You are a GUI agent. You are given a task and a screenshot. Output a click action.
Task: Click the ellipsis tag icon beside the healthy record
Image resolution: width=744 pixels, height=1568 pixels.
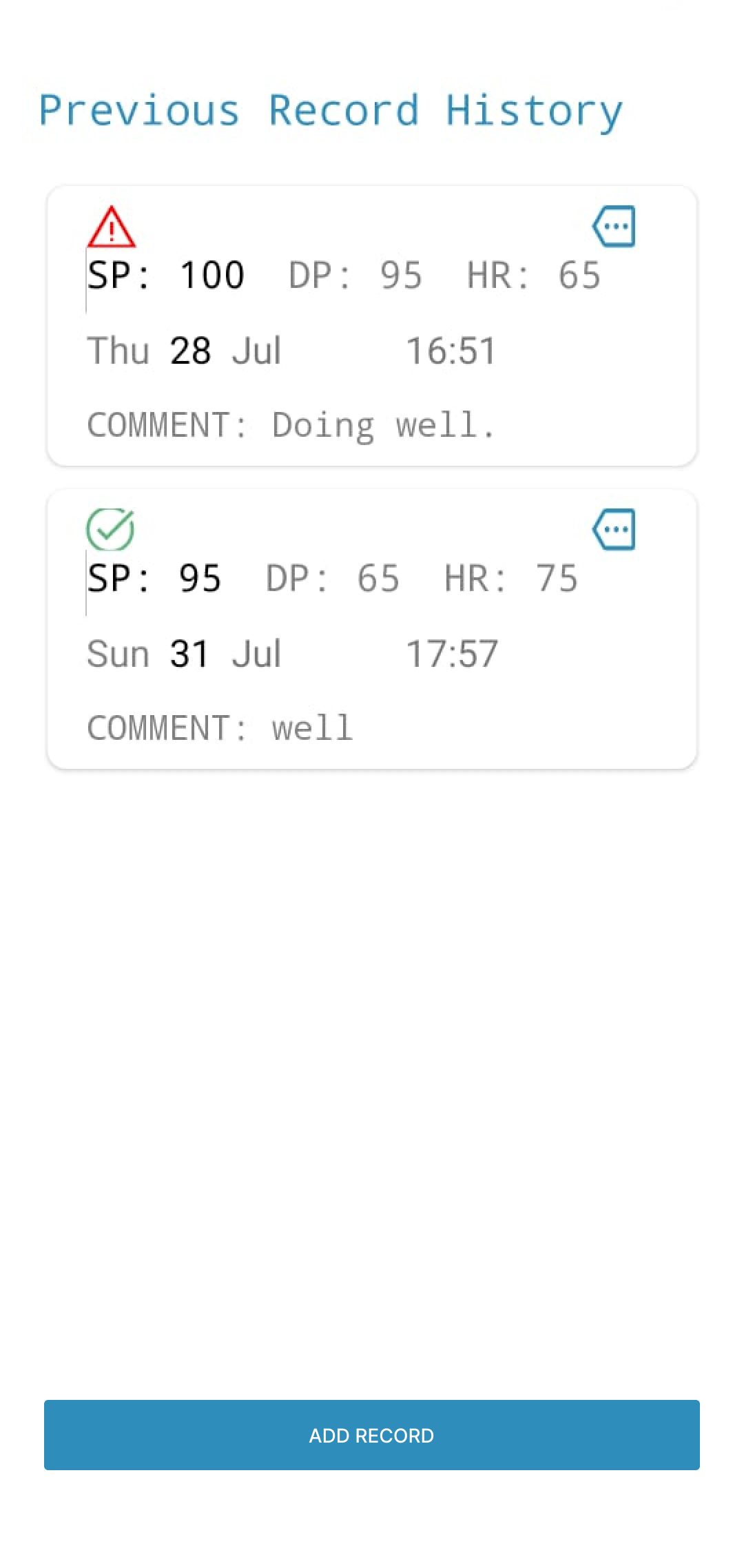click(613, 530)
